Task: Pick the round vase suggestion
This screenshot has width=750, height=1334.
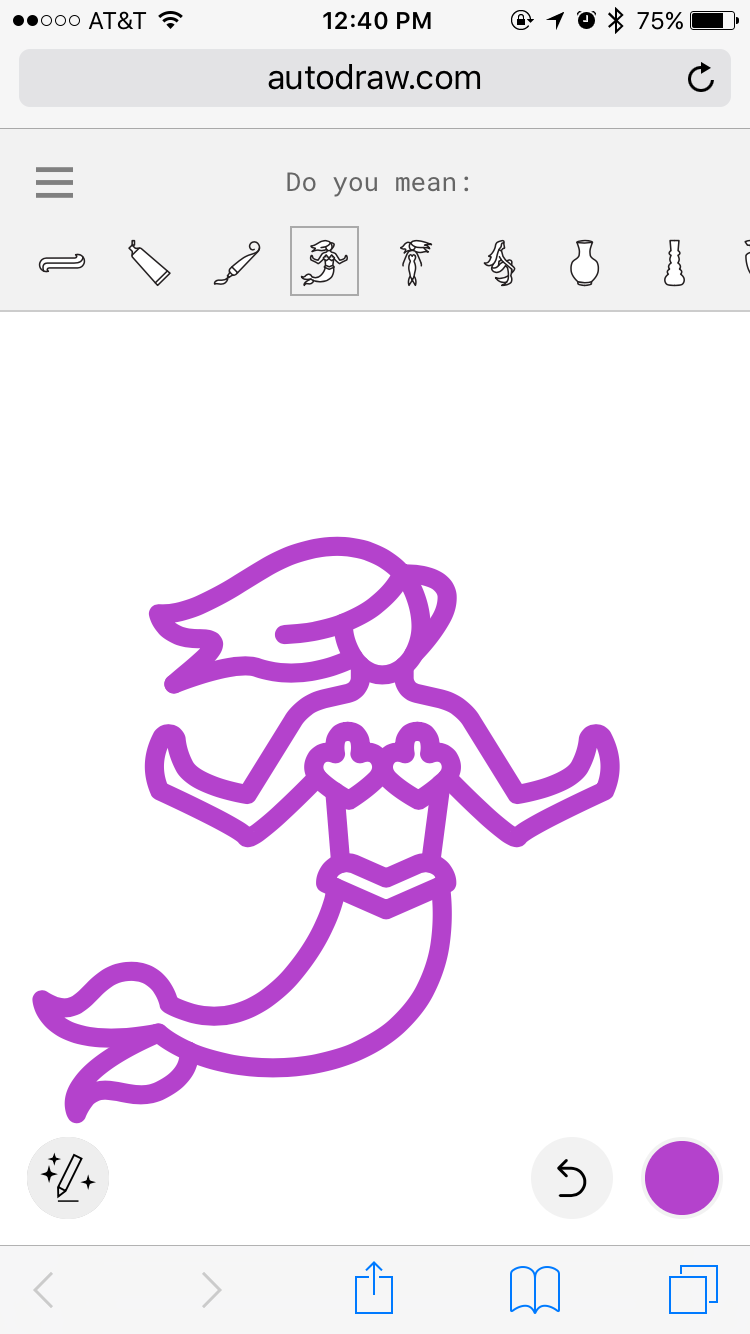Action: coord(585,263)
